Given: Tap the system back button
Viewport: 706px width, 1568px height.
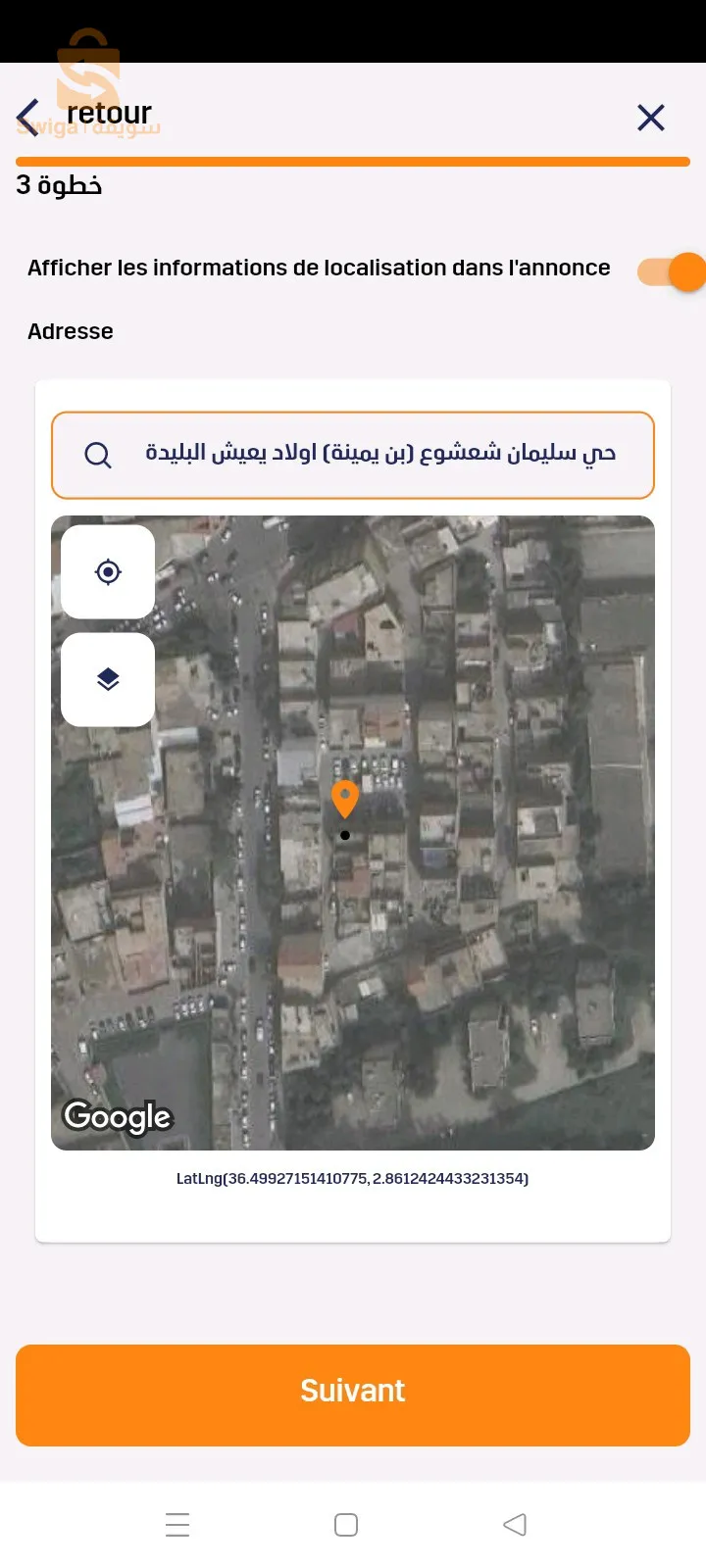Looking at the screenshot, I should click(515, 1524).
